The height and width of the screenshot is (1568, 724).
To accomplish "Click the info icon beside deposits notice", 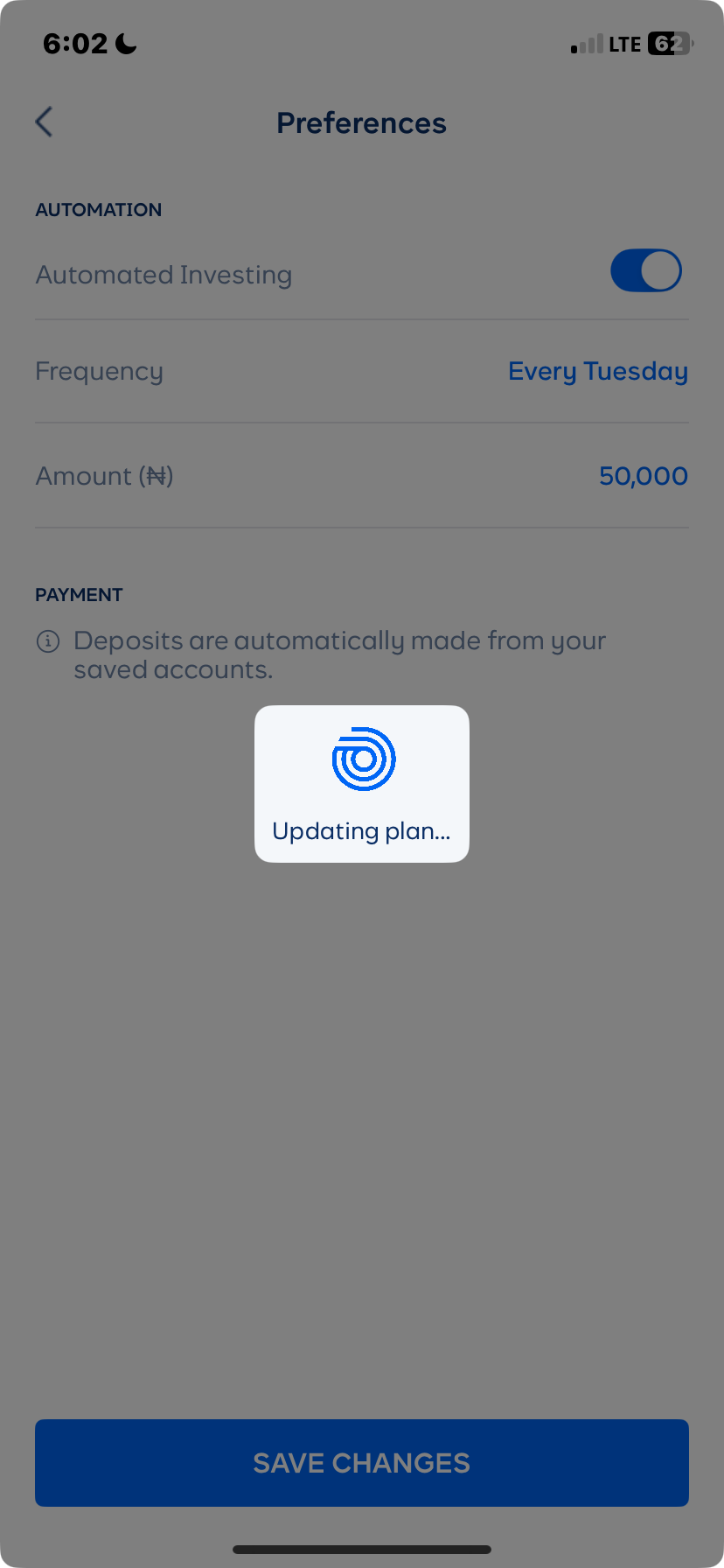I will 46,642.
